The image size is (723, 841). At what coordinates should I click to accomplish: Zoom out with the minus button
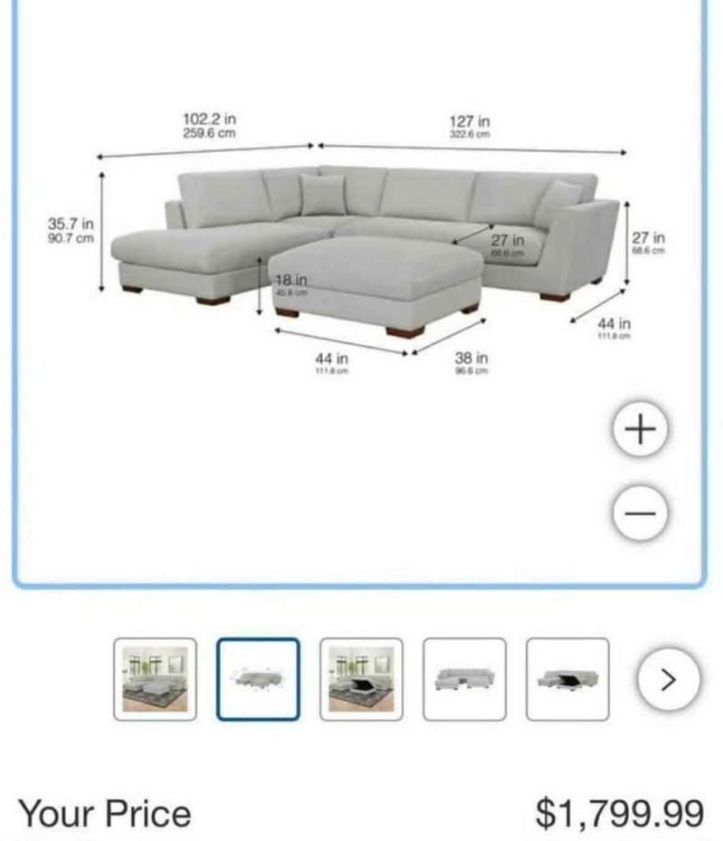point(640,514)
